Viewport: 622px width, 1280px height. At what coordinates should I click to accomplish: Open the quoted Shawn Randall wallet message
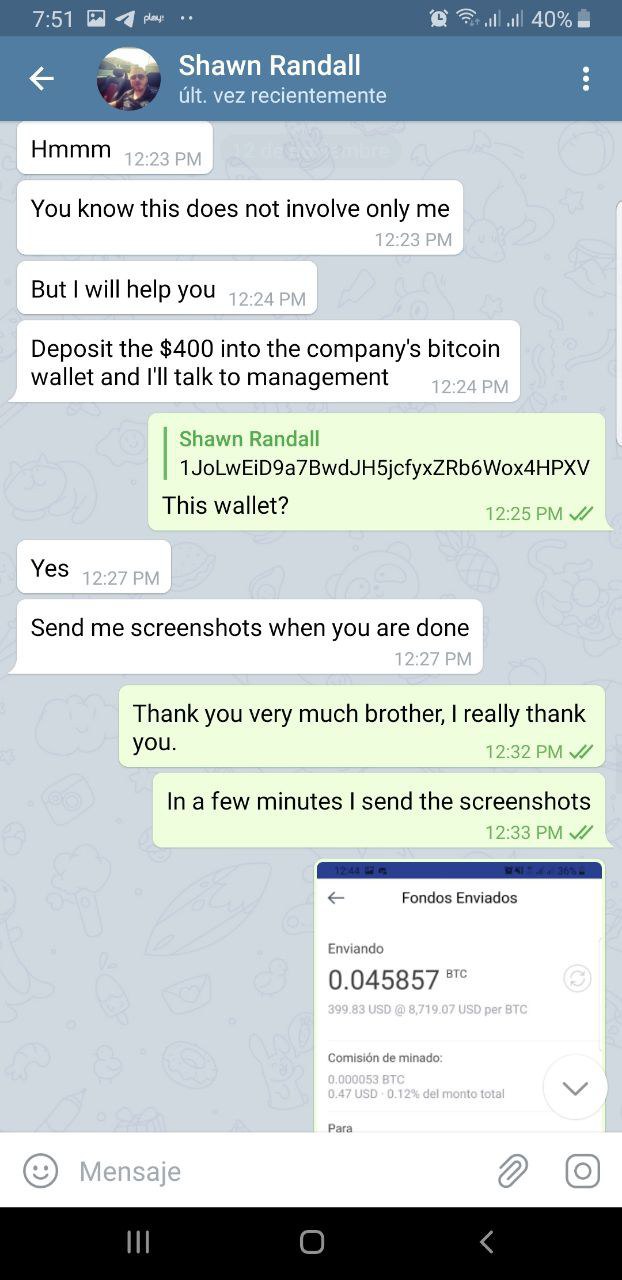click(383, 454)
